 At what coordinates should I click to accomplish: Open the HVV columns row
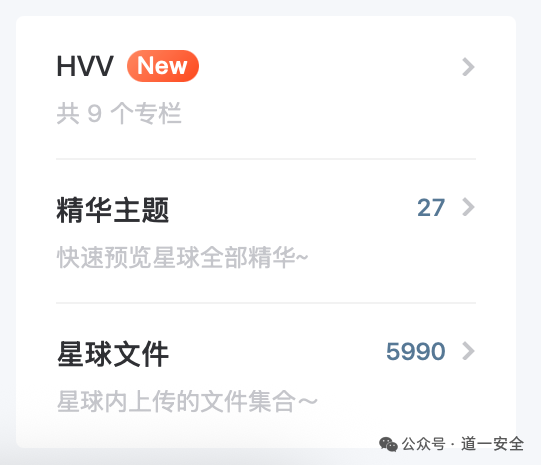pos(266,87)
